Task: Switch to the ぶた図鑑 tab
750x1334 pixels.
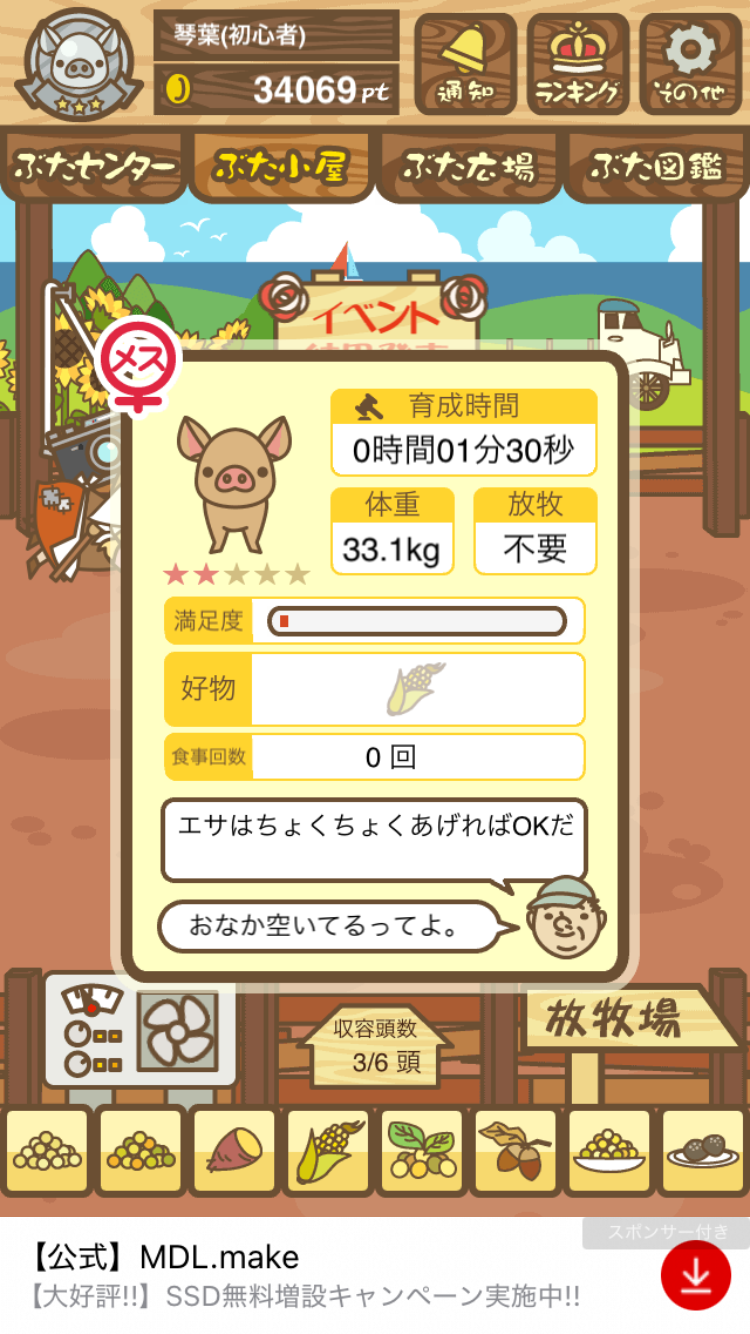Action: pyautogui.click(x=656, y=167)
